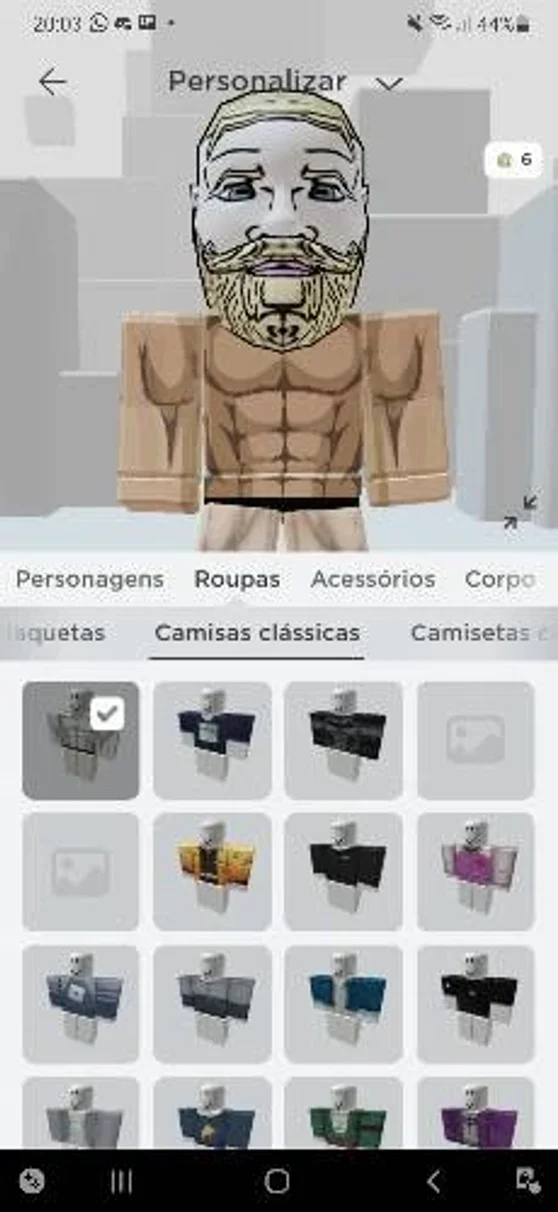This screenshot has height=1212, width=558.
Task: Switch to the Personagens tab
Action: (90, 579)
